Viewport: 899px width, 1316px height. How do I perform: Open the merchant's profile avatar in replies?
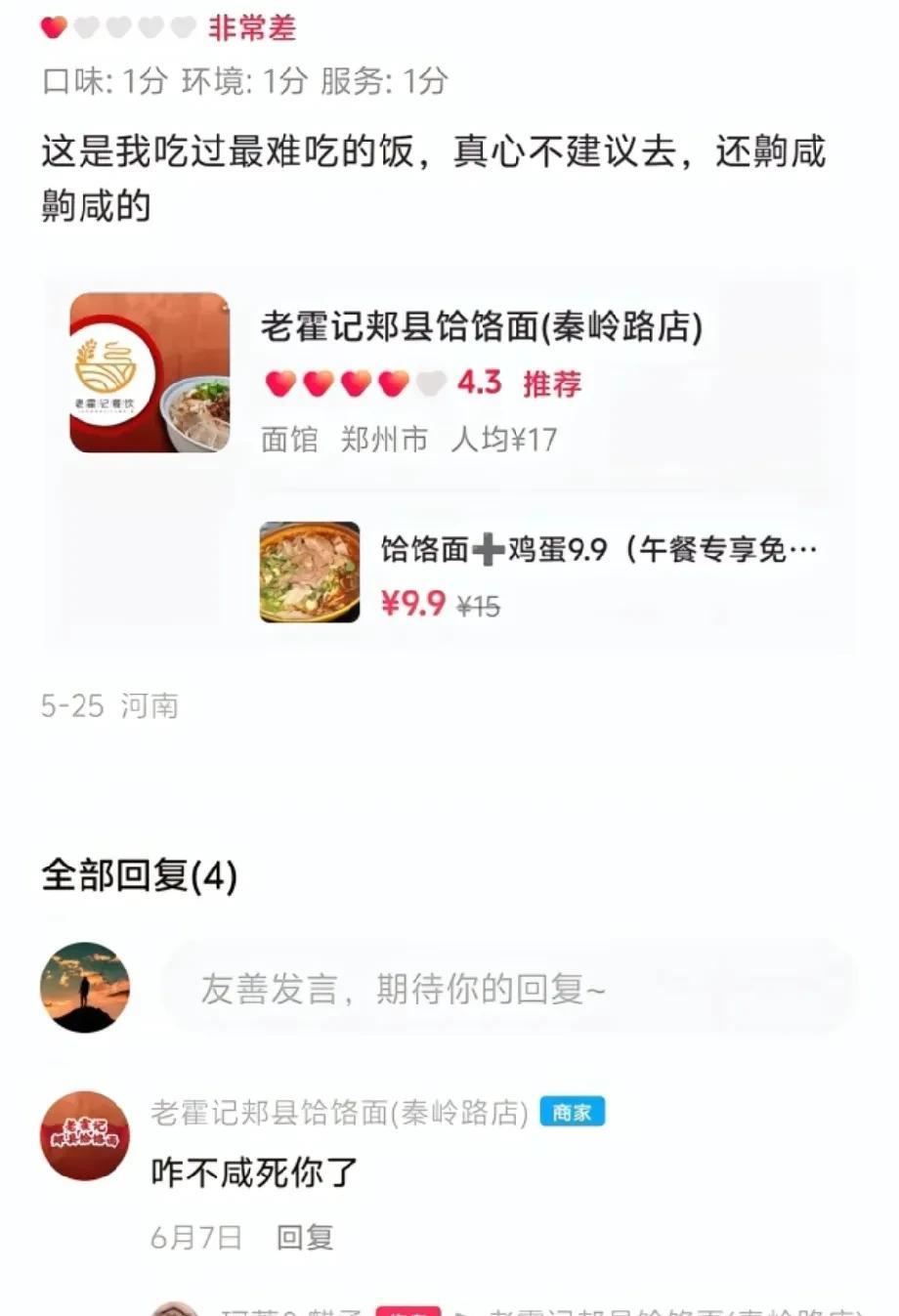click(85, 1136)
